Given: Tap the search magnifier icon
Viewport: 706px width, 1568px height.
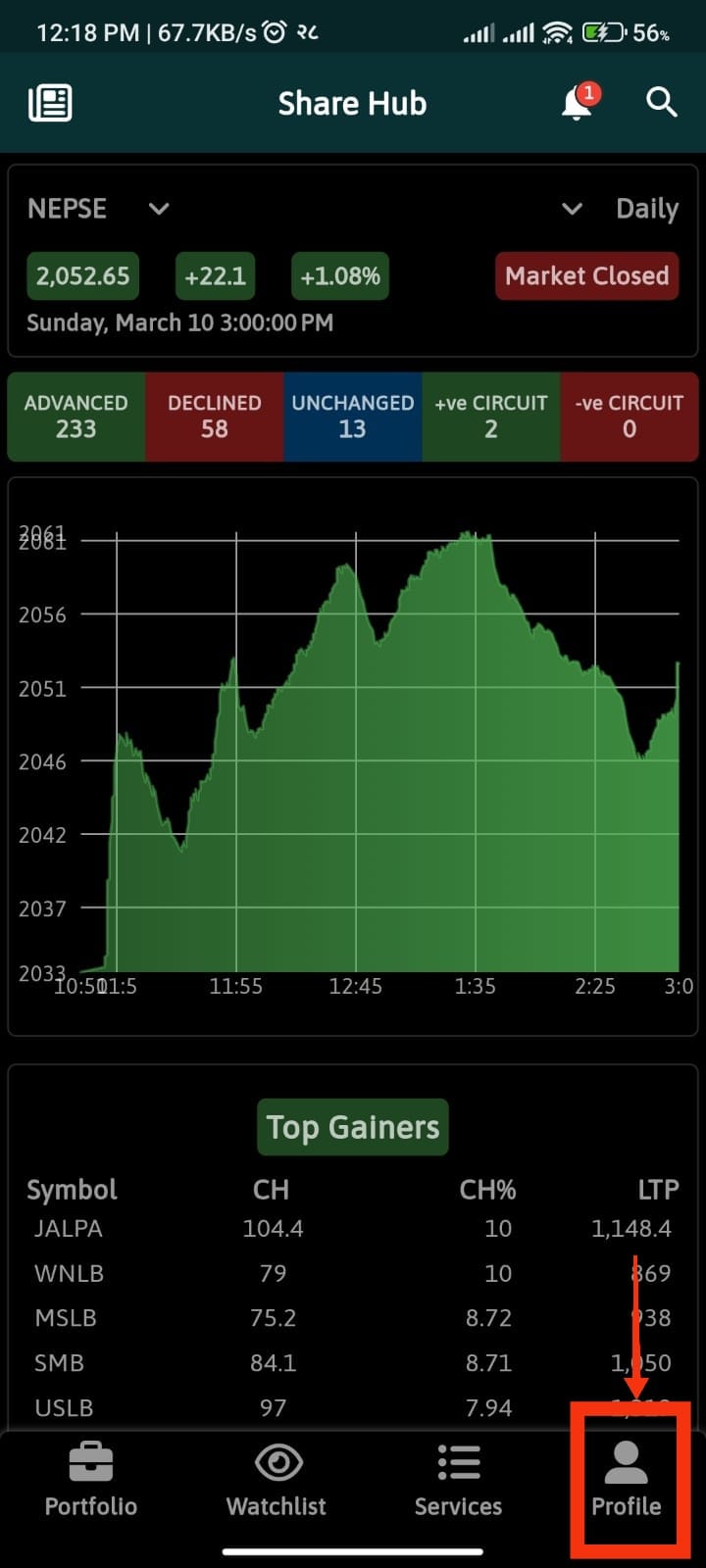Looking at the screenshot, I should [x=662, y=102].
